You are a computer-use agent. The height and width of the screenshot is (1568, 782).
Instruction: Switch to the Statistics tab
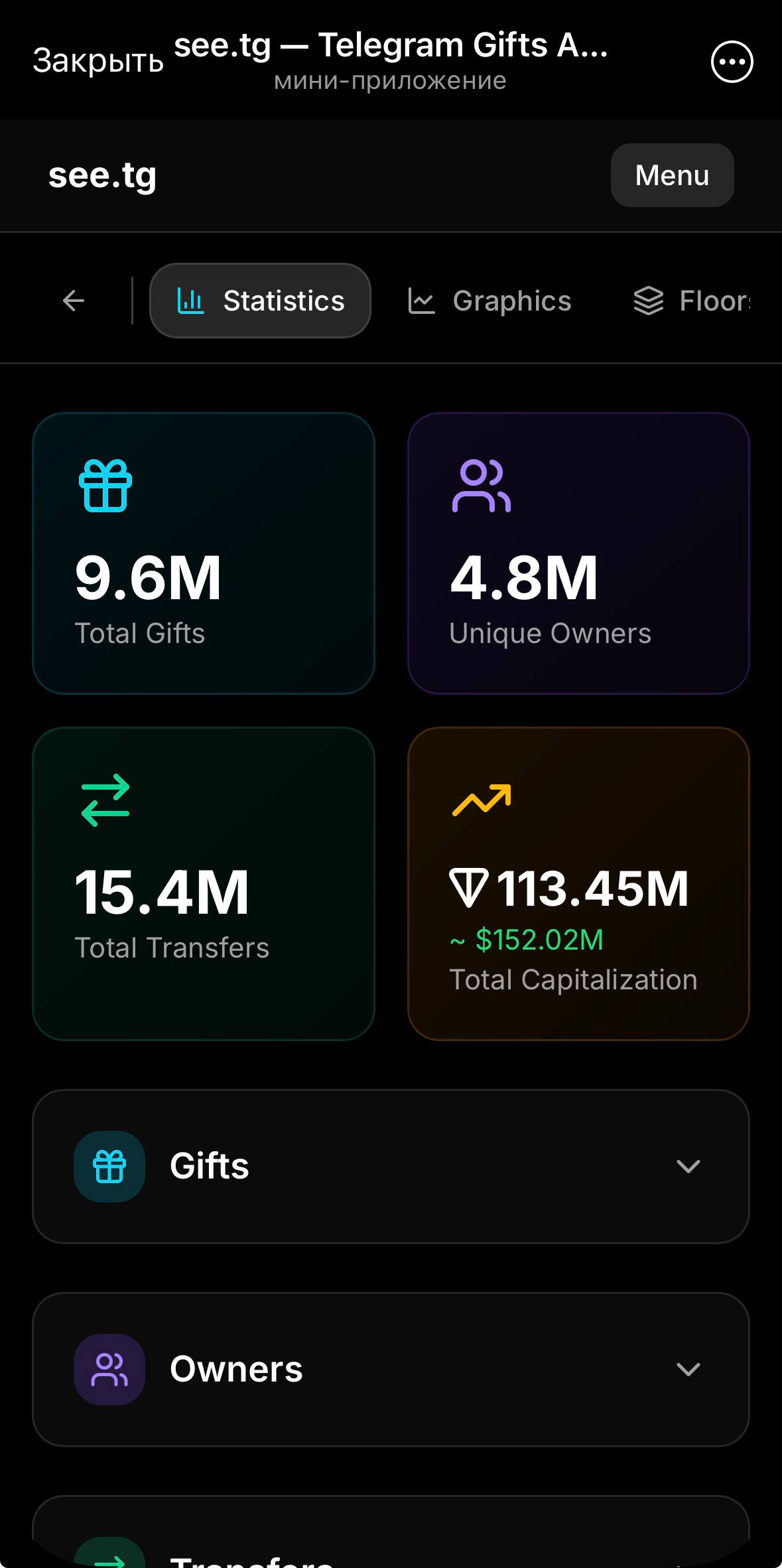260,300
